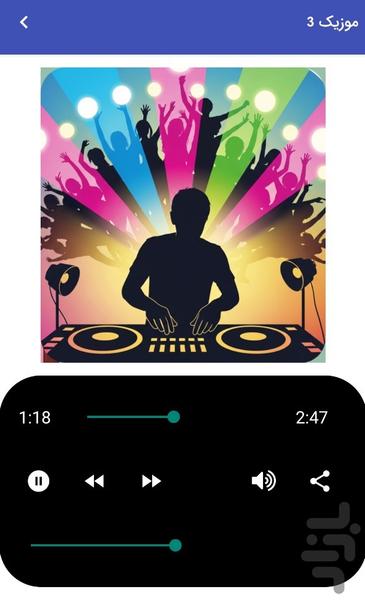Fast forward the current track
The width and height of the screenshot is (365, 600).
point(151,481)
